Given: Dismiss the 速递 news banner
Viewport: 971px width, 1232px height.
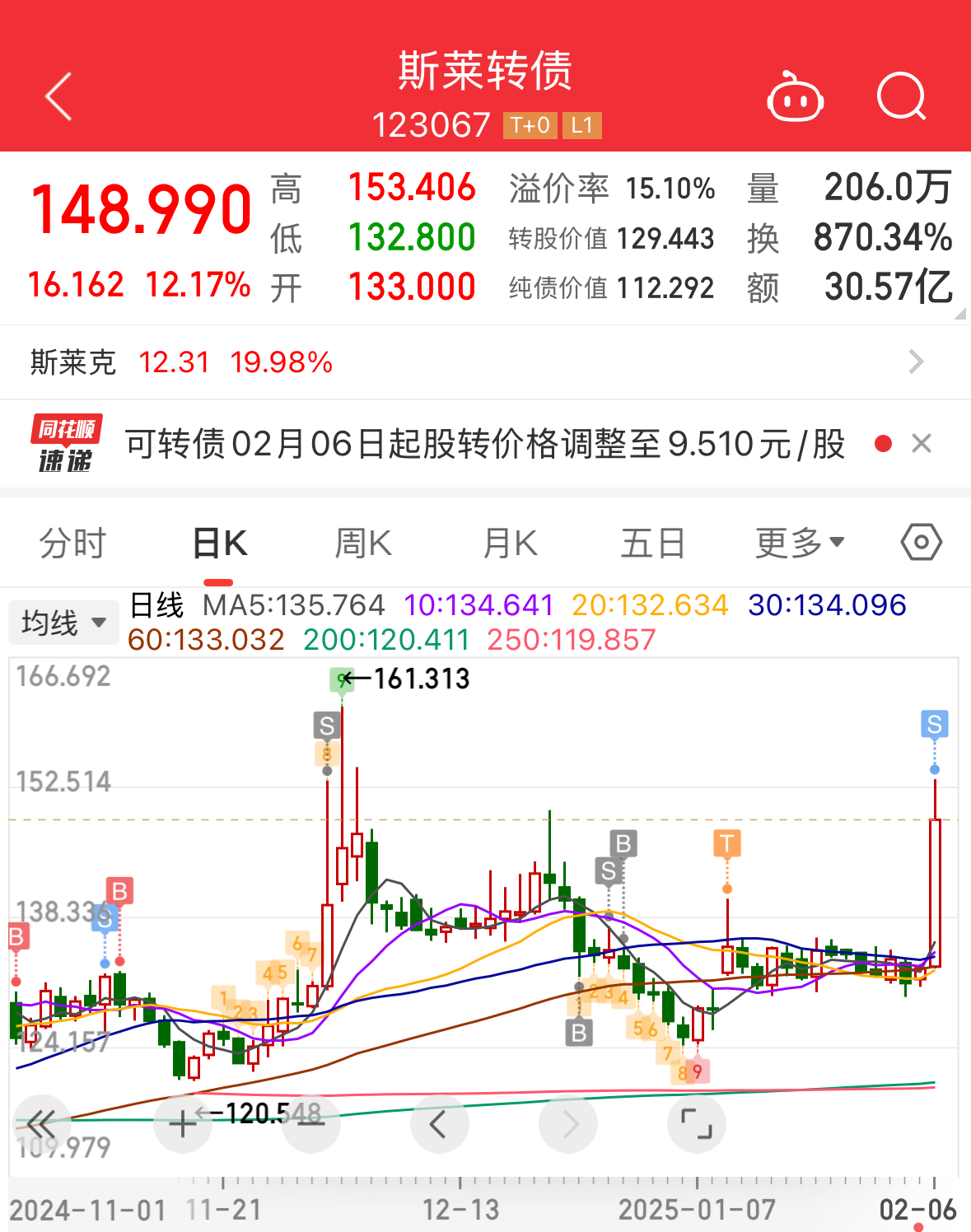Looking at the screenshot, I should coord(922,444).
